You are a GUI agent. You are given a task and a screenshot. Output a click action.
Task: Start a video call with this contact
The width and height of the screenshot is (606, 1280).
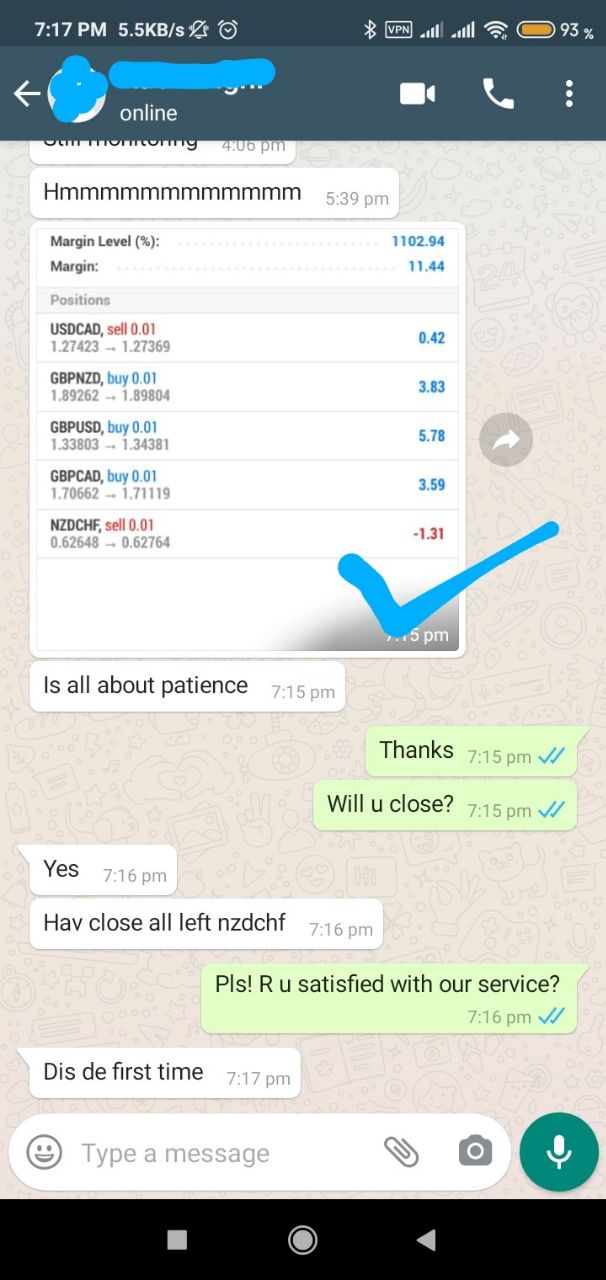(x=417, y=94)
